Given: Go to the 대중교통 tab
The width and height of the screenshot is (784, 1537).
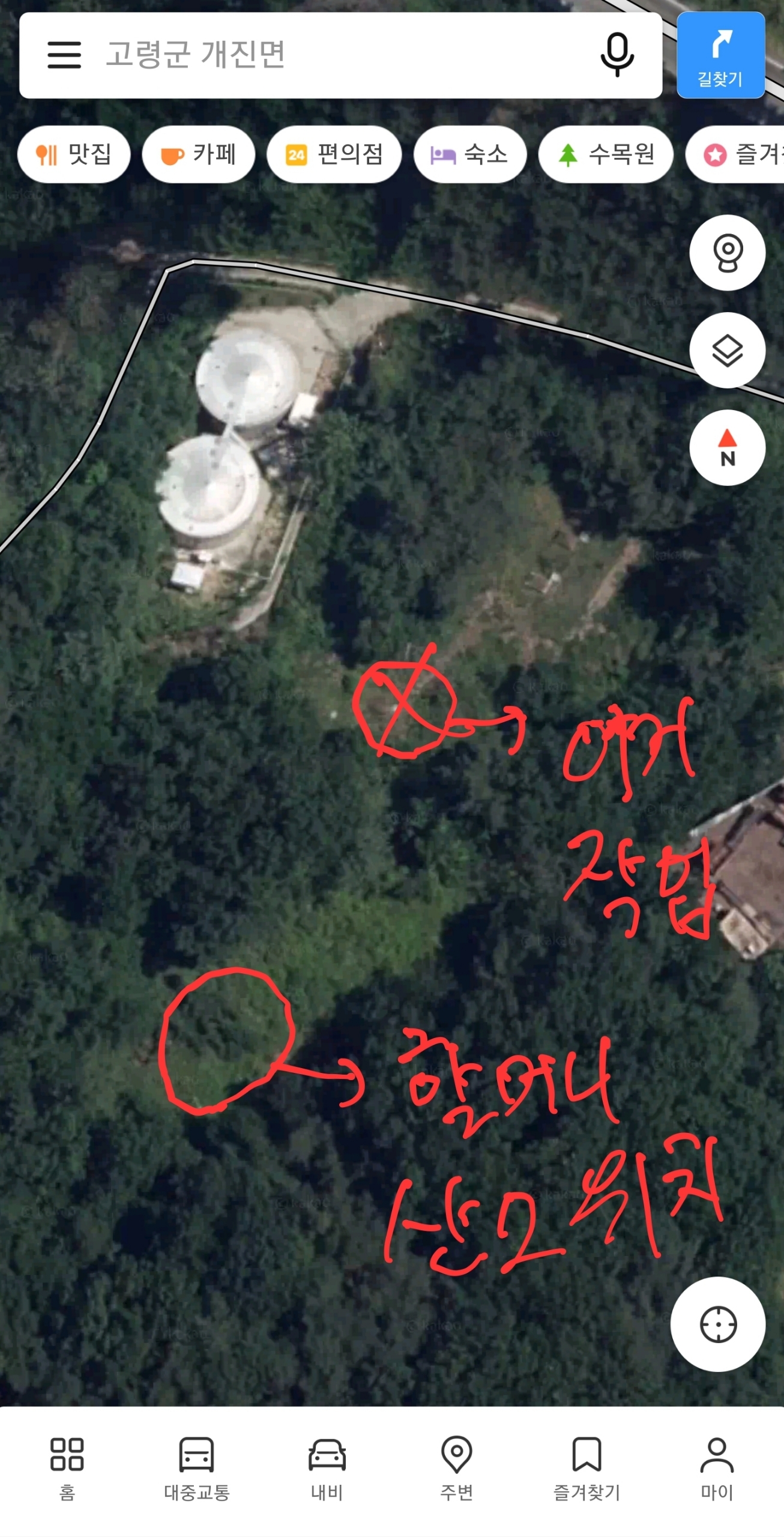Looking at the screenshot, I should pos(197,1468).
